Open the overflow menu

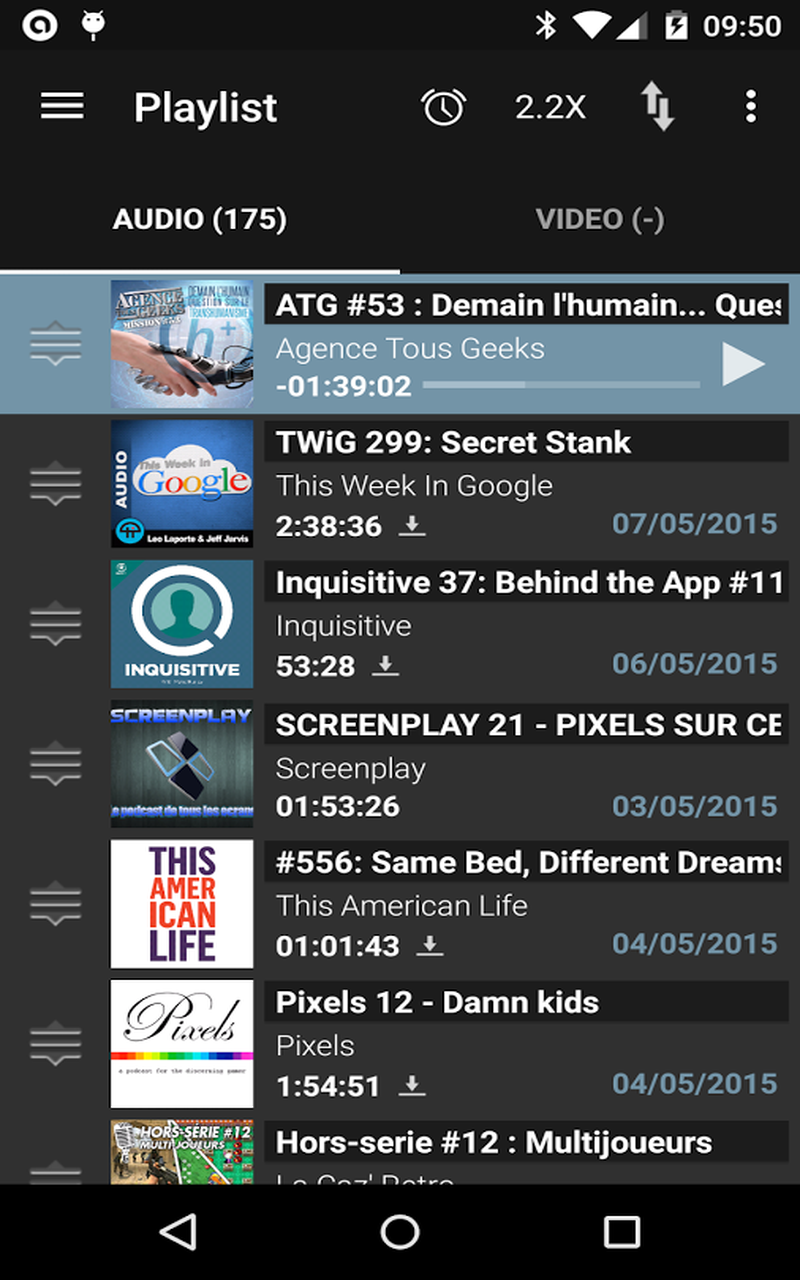(x=750, y=107)
